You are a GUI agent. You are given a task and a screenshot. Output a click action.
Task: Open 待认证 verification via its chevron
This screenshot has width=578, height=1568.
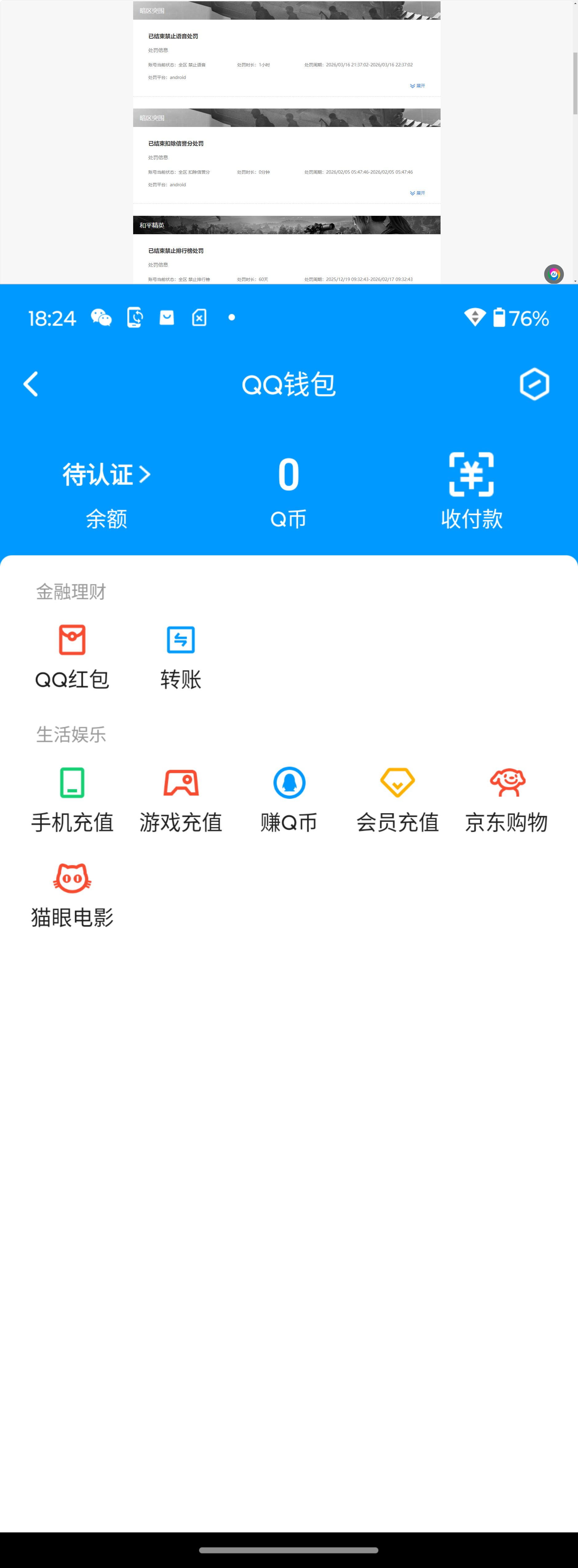click(x=107, y=476)
